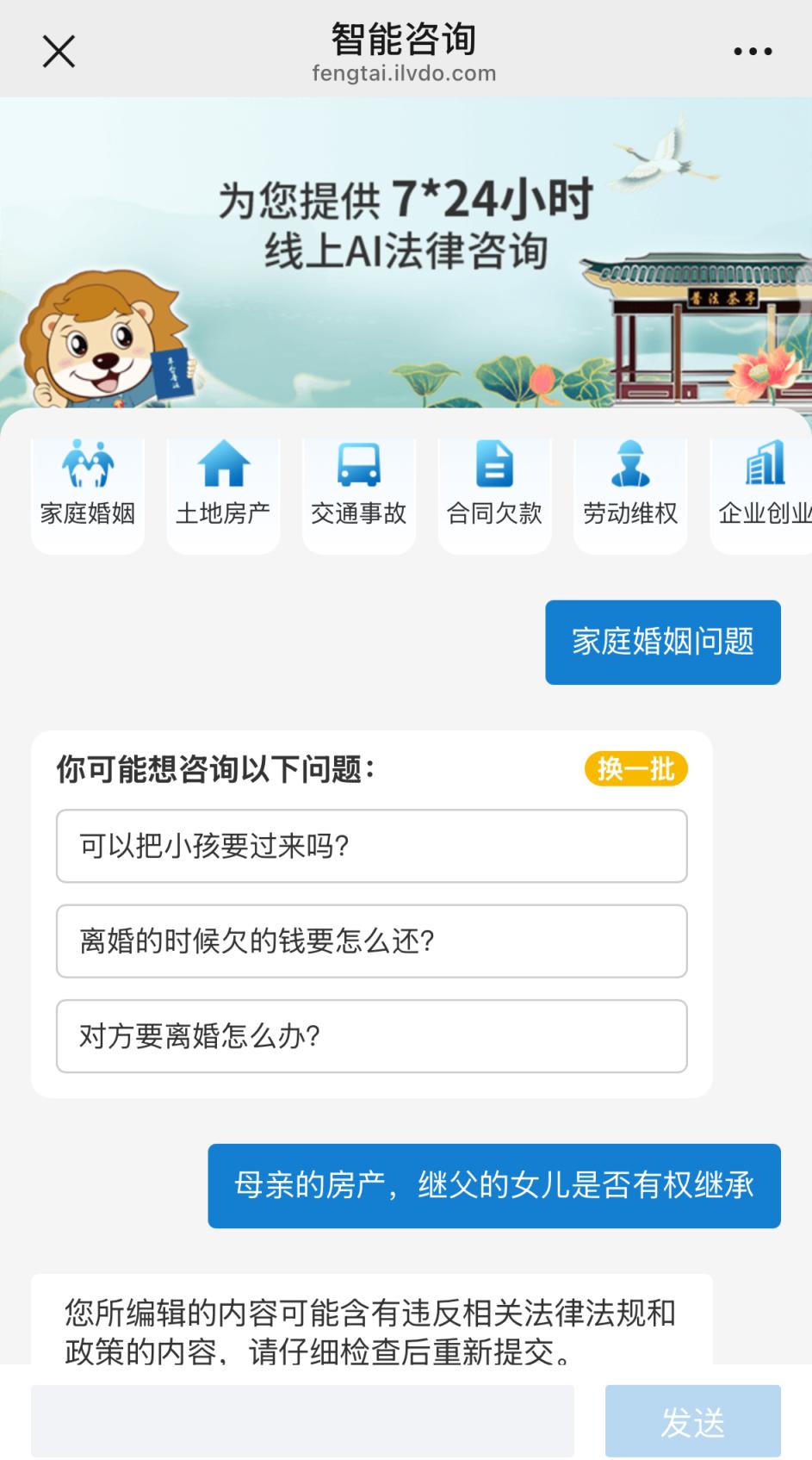Ask 对方要离婚怎么办?

point(371,1035)
